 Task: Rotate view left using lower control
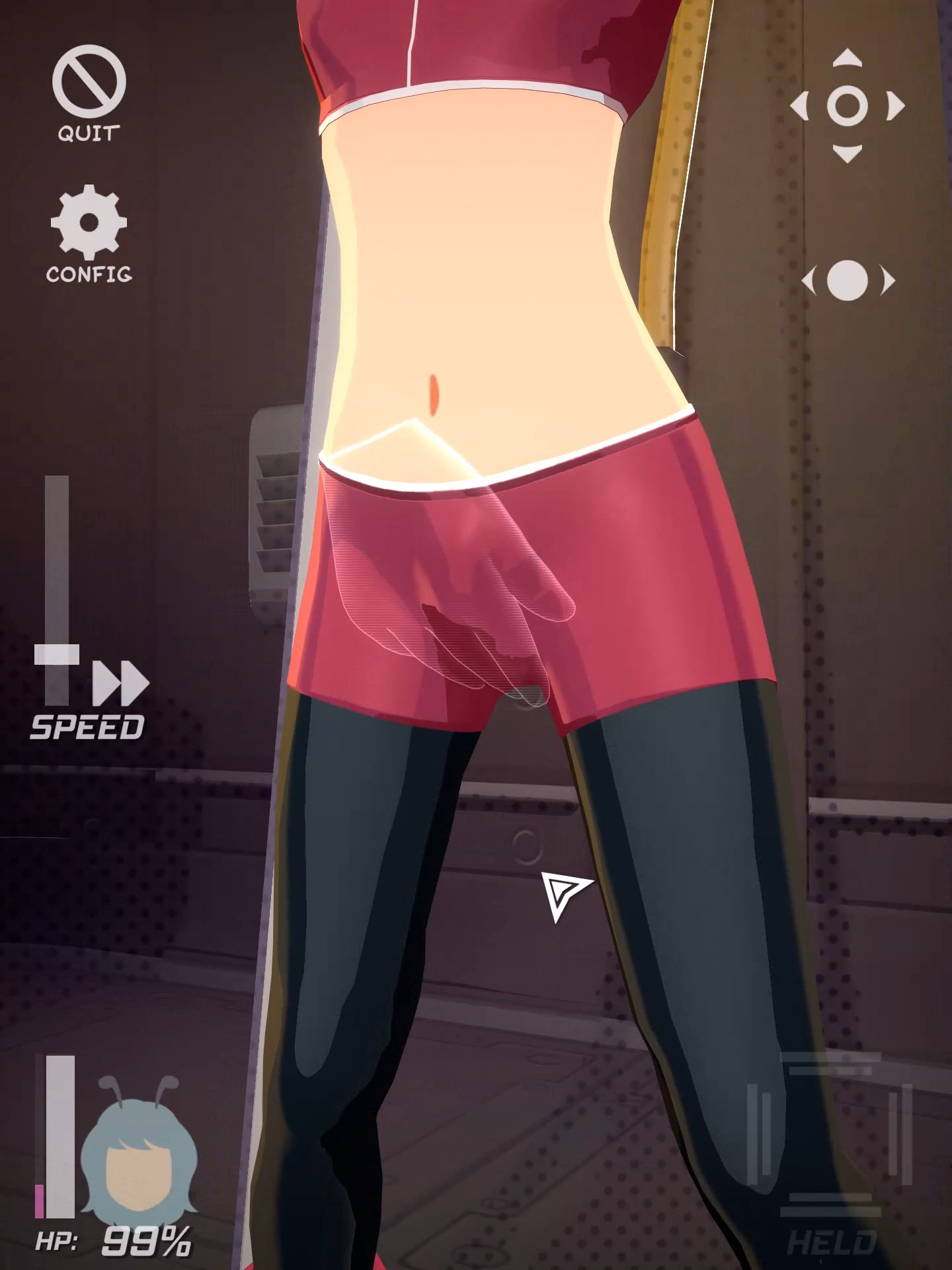point(809,280)
